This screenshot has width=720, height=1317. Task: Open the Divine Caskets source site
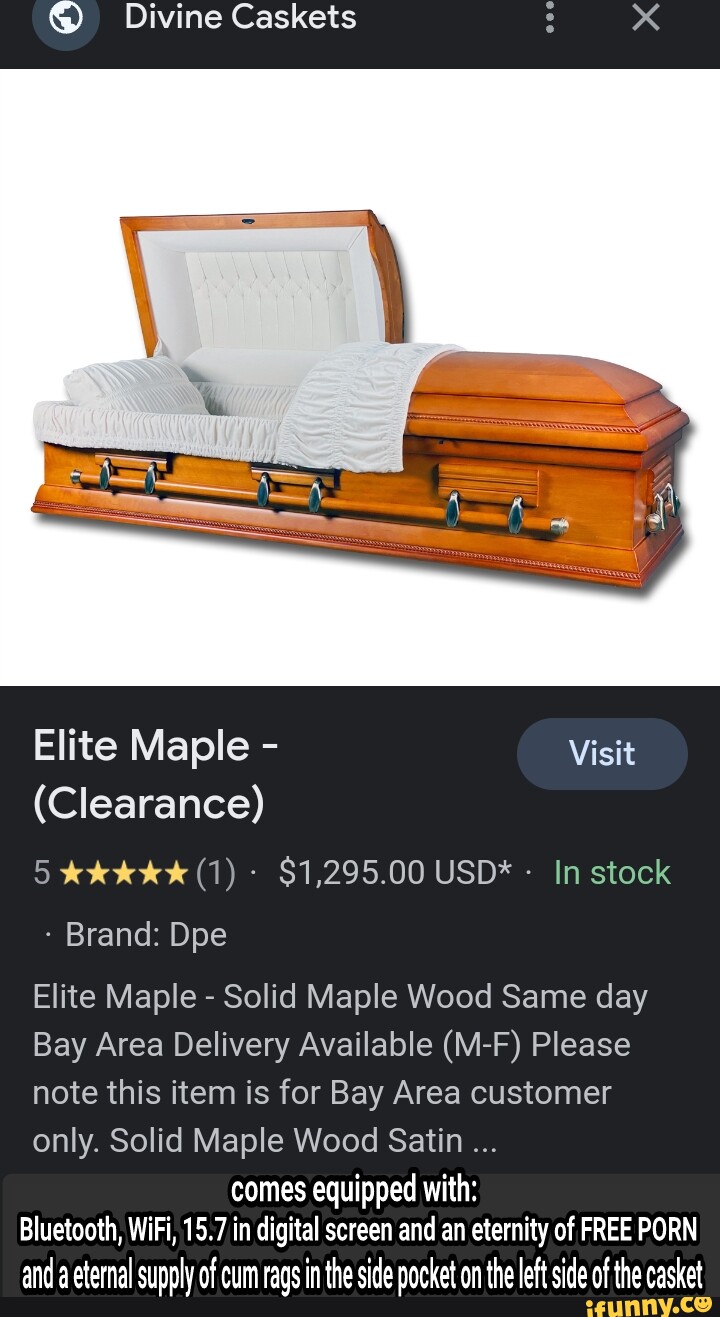click(239, 17)
